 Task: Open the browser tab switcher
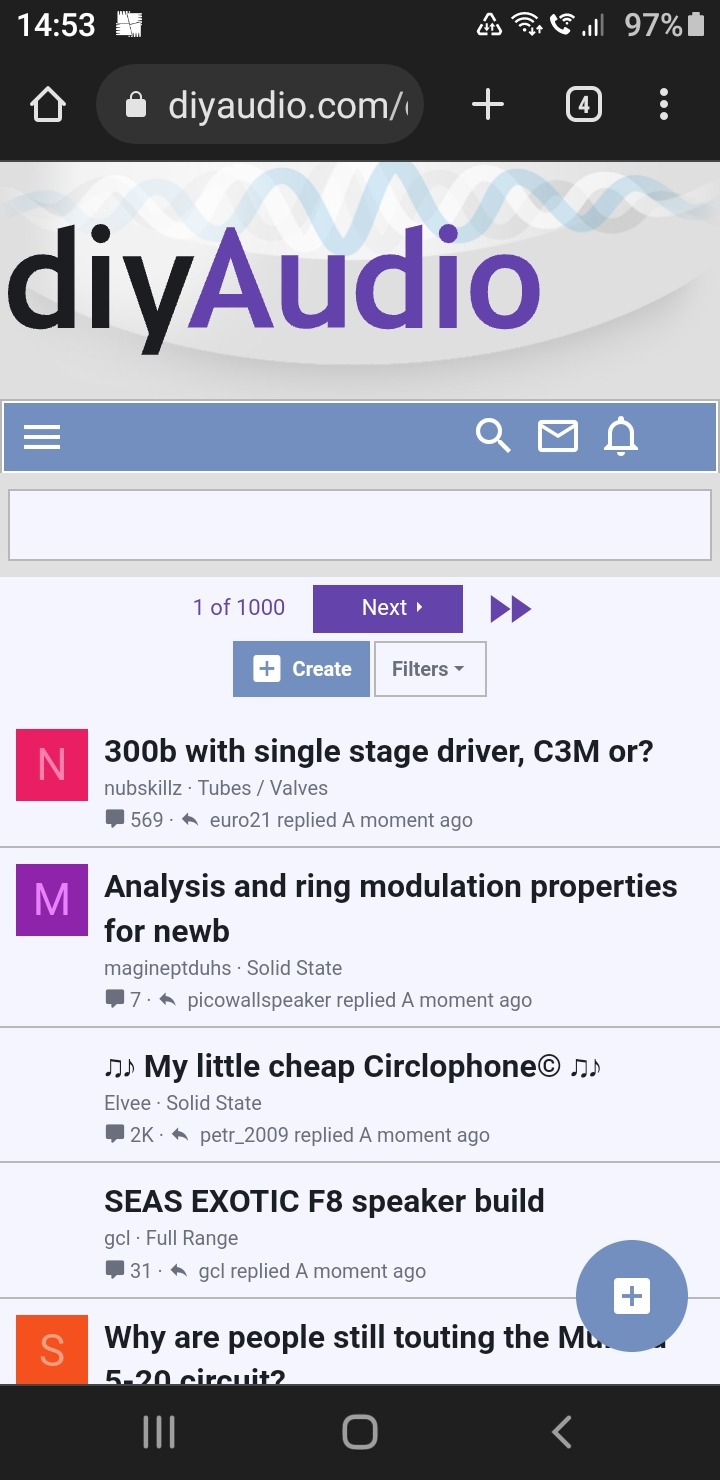pyautogui.click(x=584, y=104)
